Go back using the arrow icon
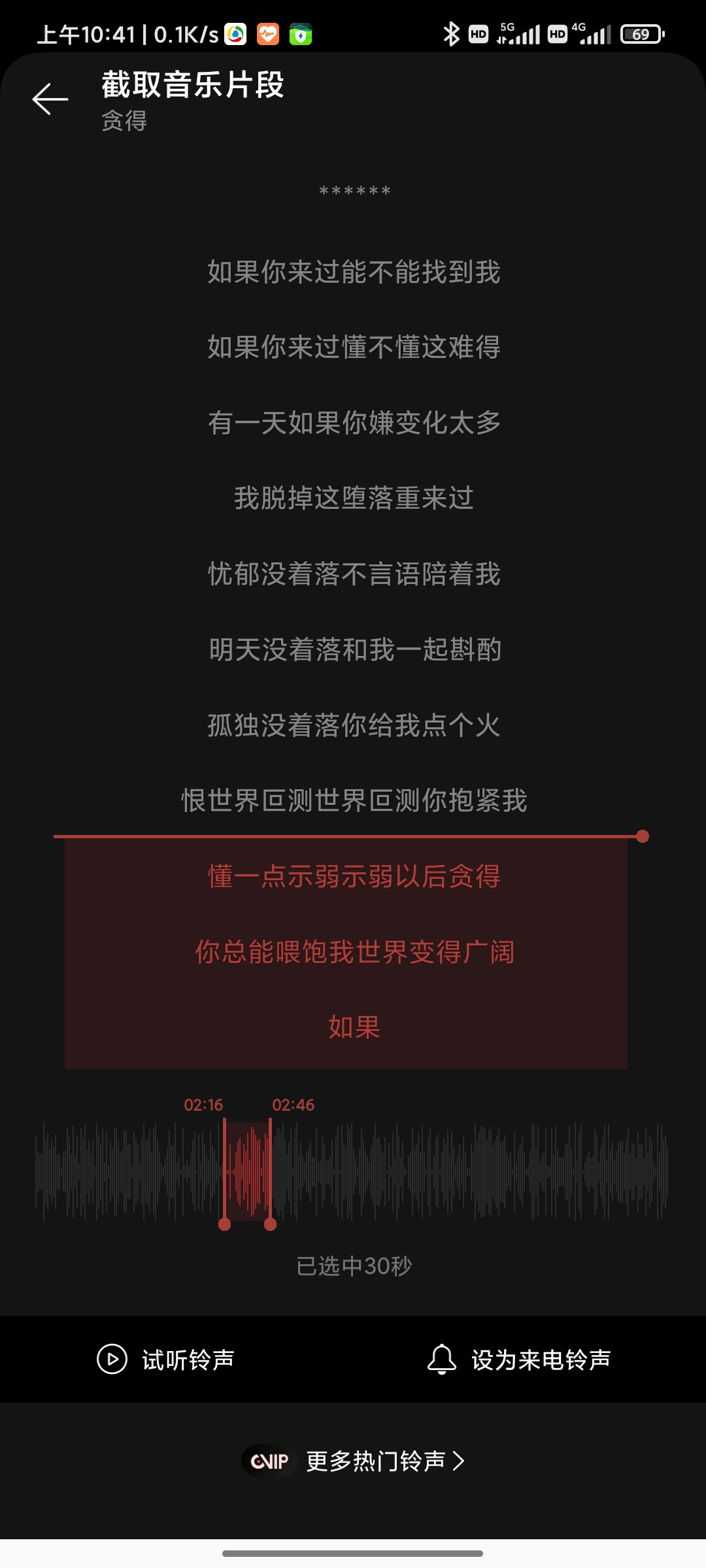 (50, 99)
